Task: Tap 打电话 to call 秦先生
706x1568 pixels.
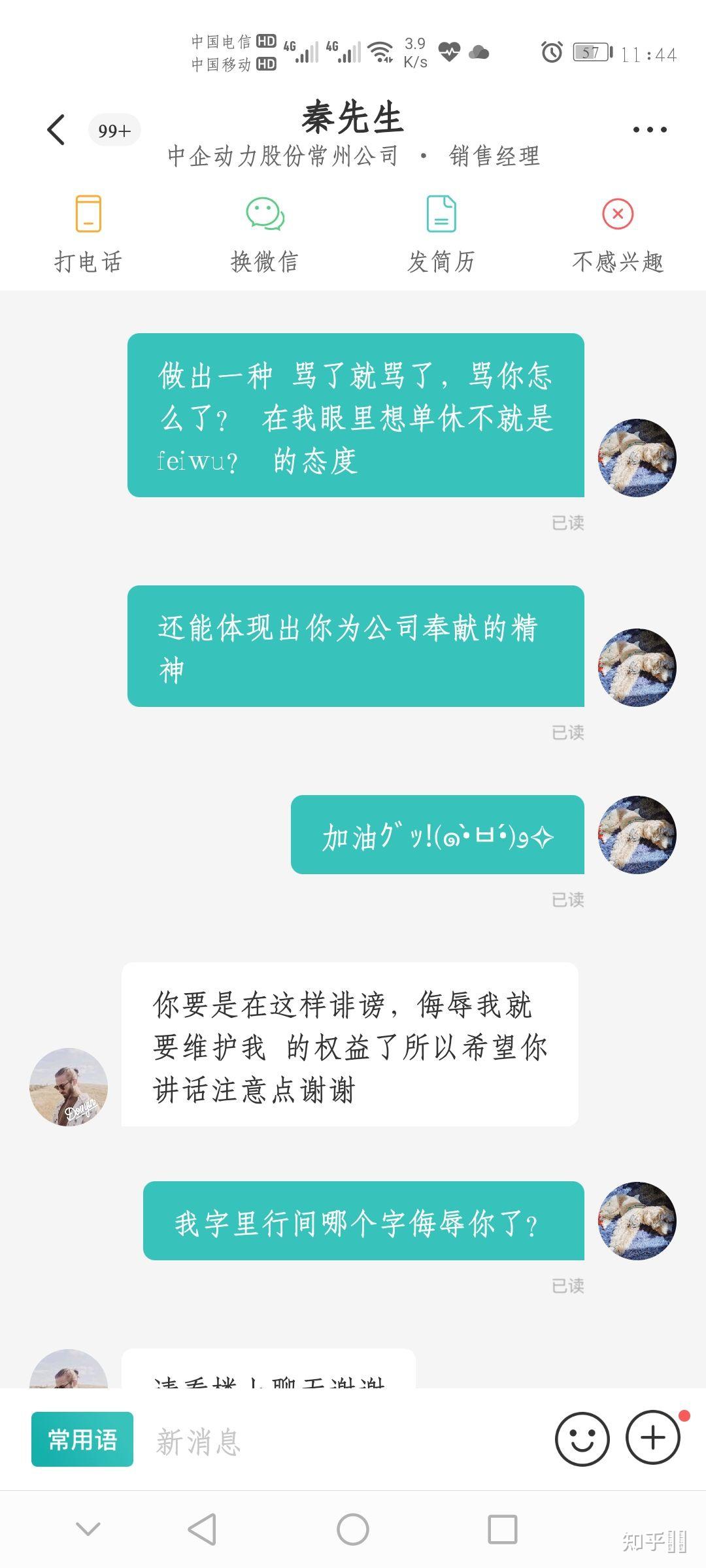Action: (x=88, y=233)
